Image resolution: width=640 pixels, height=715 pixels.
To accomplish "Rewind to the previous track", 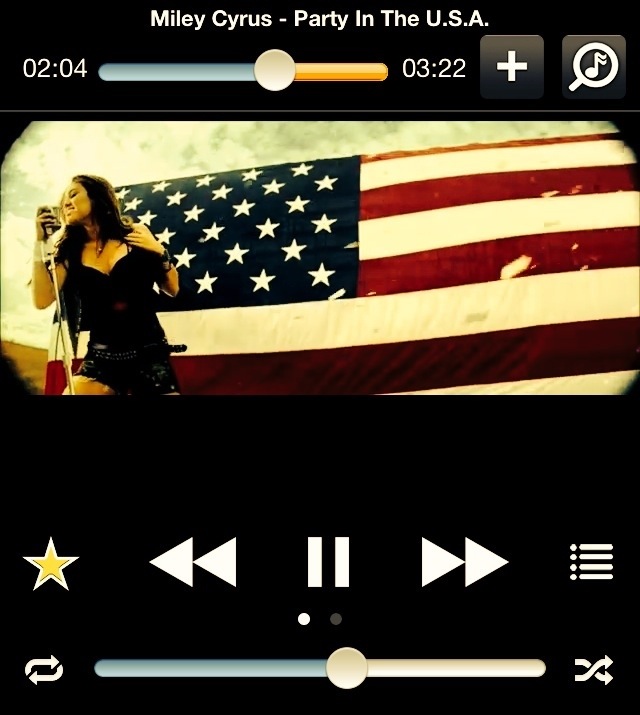I will point(193,562).
